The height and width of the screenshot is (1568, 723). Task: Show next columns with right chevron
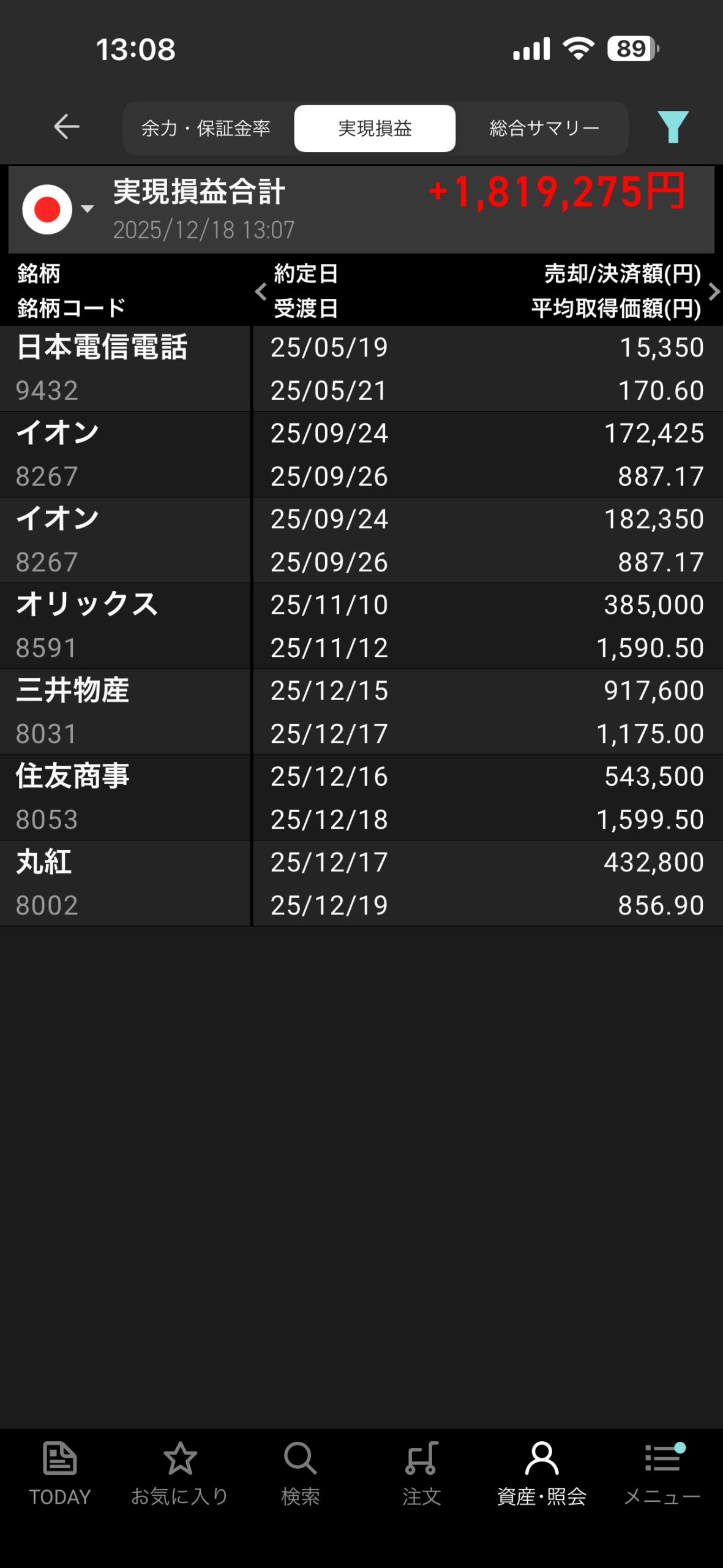click(713, 292)
